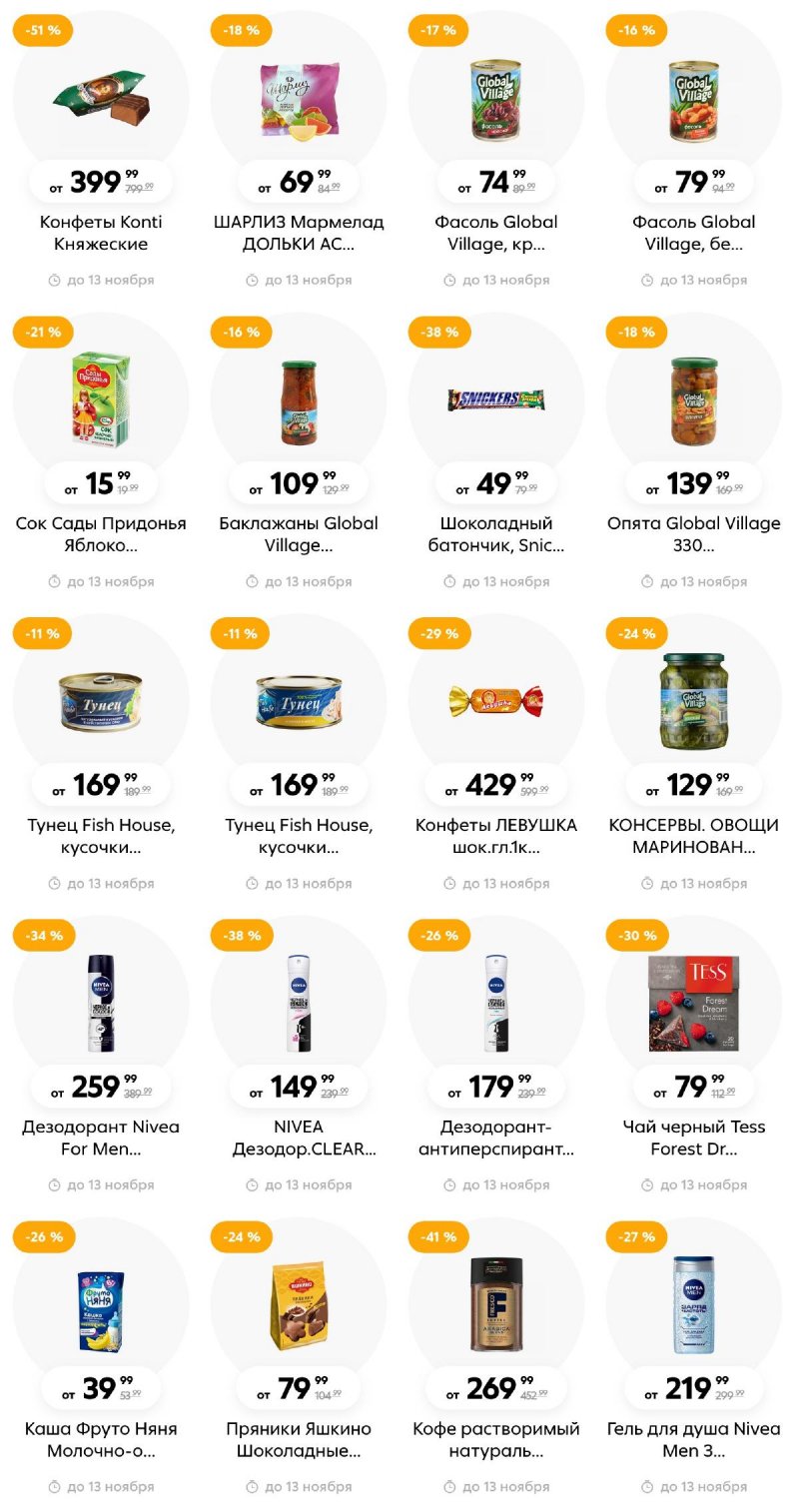Select Фасоль Global Village priced 79.99

coord(694,102)
